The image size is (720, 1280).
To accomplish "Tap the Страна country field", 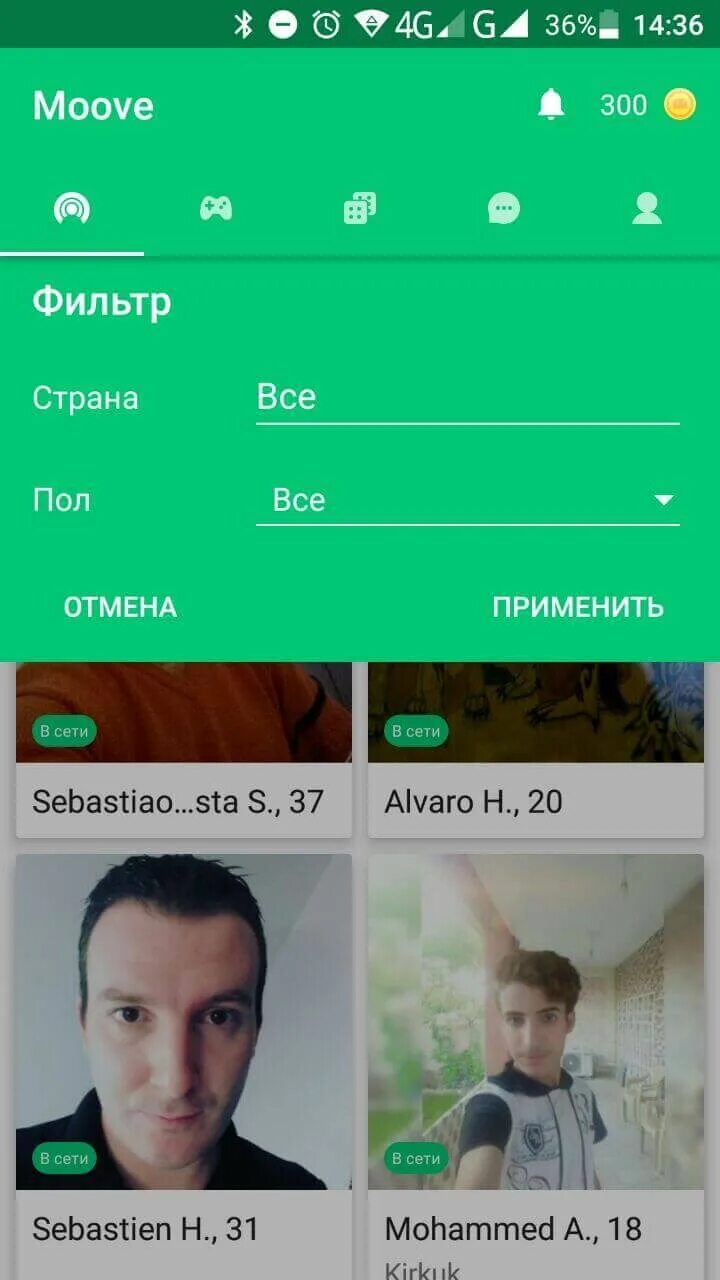I will [467, 398].
